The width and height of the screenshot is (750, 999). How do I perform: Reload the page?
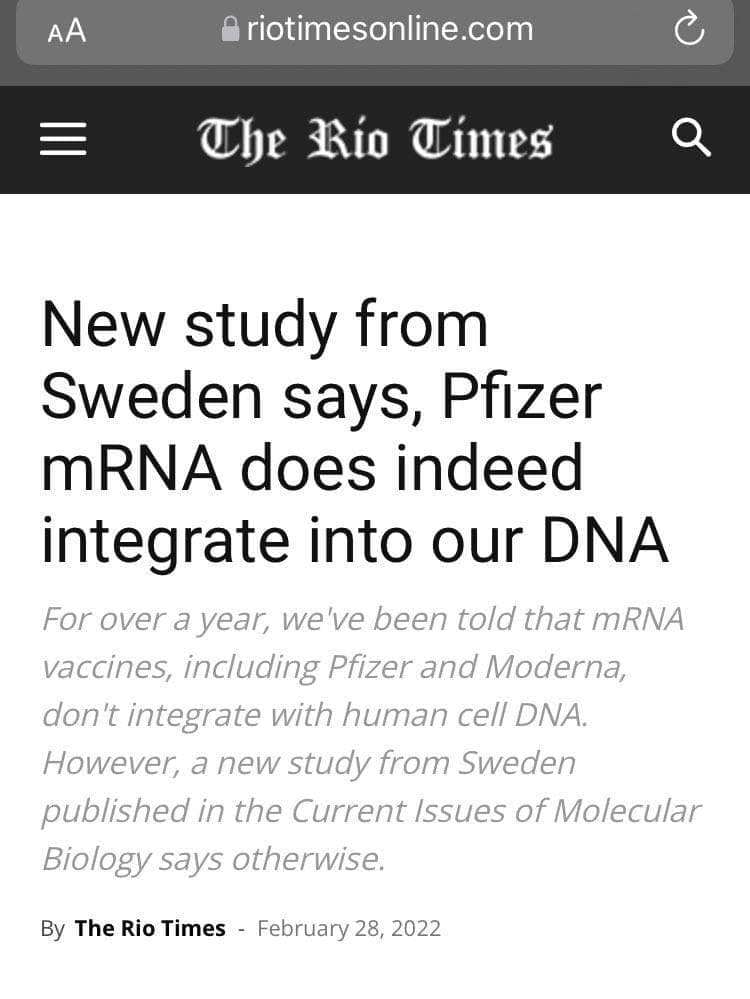tap(689, 31)
